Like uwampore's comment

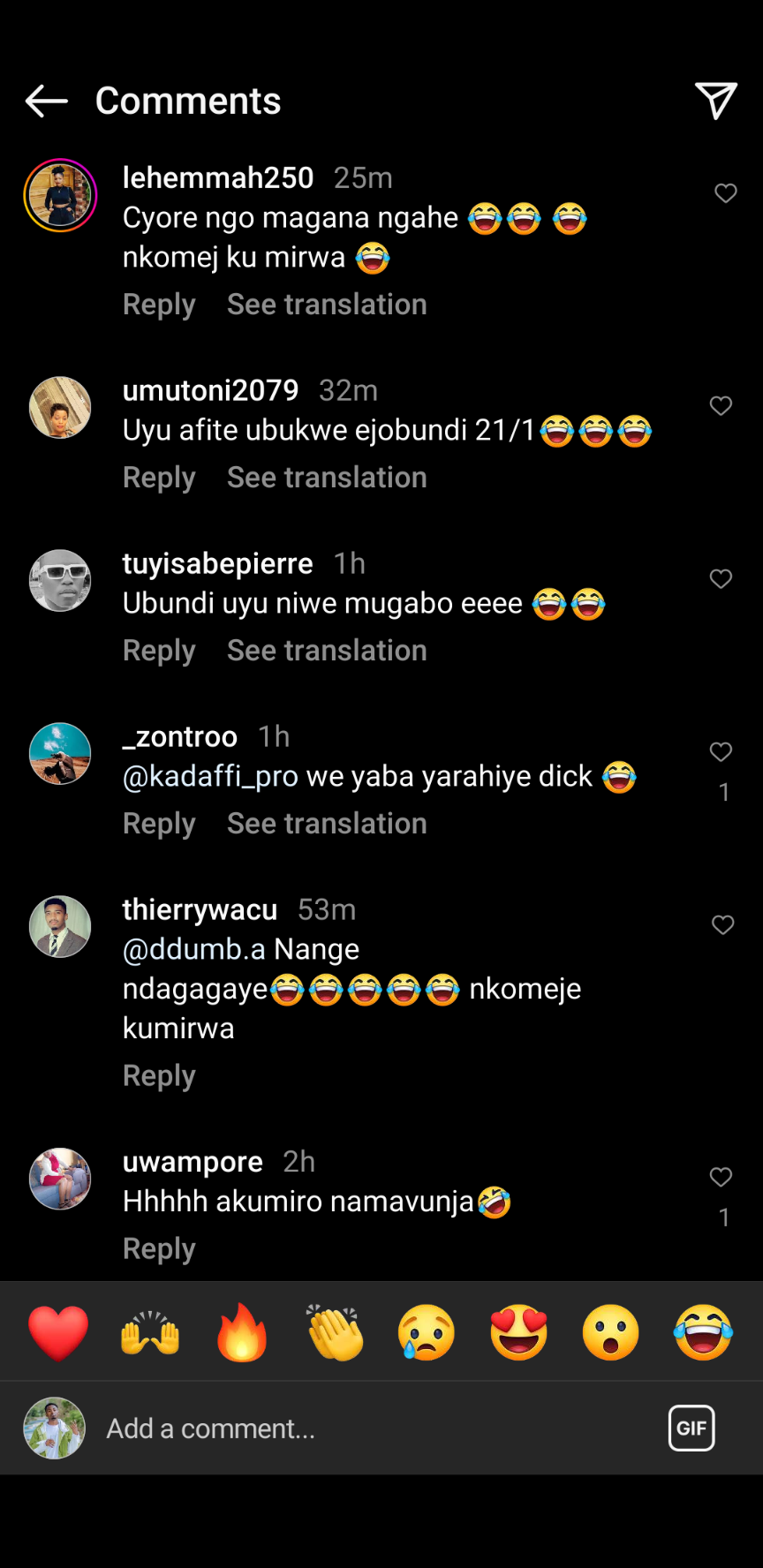click(721, 1177)
